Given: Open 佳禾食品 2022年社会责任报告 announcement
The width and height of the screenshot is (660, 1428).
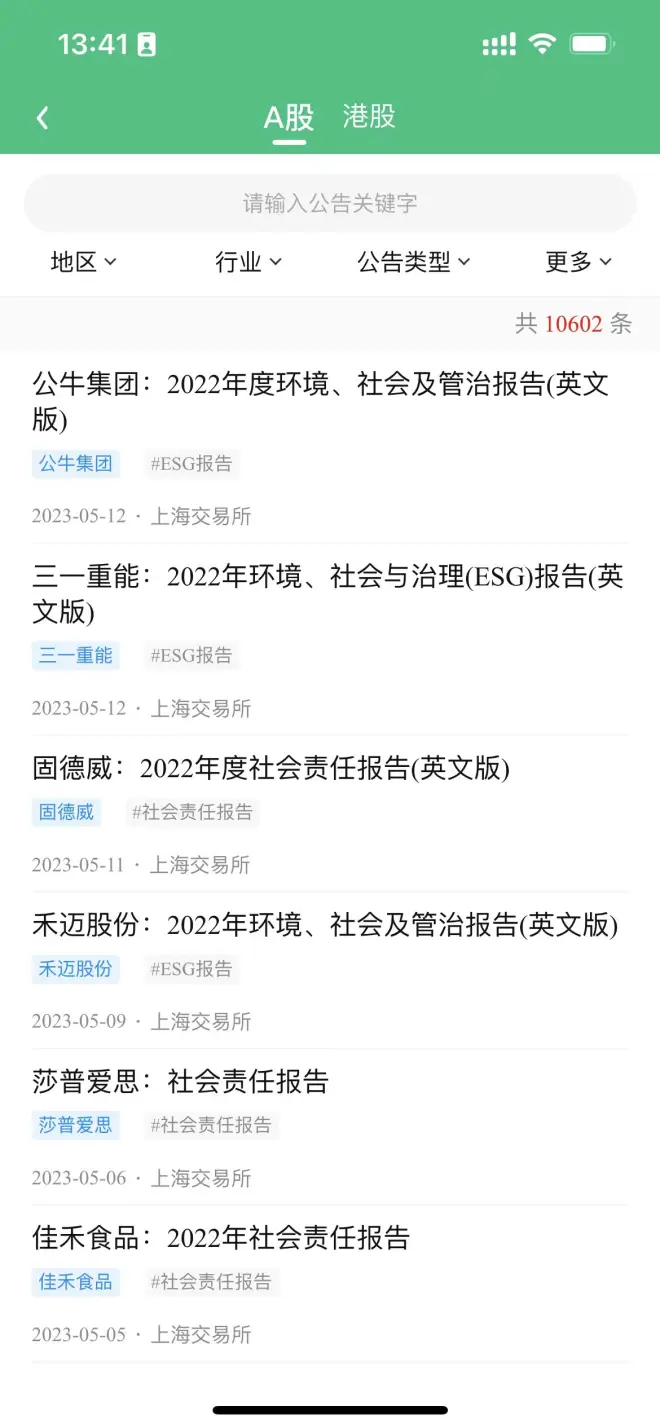Looking at the screenshot, I should [x=221, y=1238].
